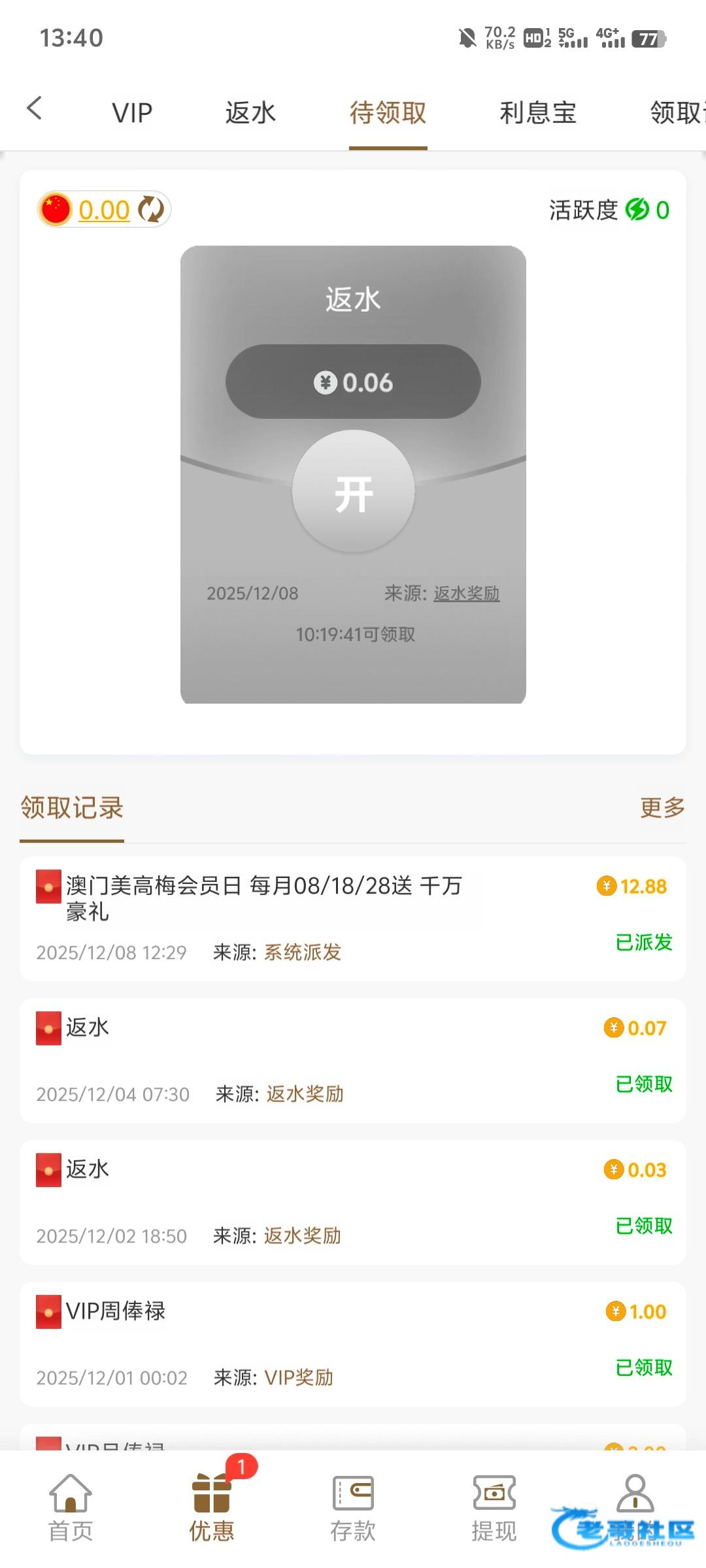Switch to the 存款 tab
Image resolution: width=706 pixels, height=1568 pixels.
coord(353,1508)
